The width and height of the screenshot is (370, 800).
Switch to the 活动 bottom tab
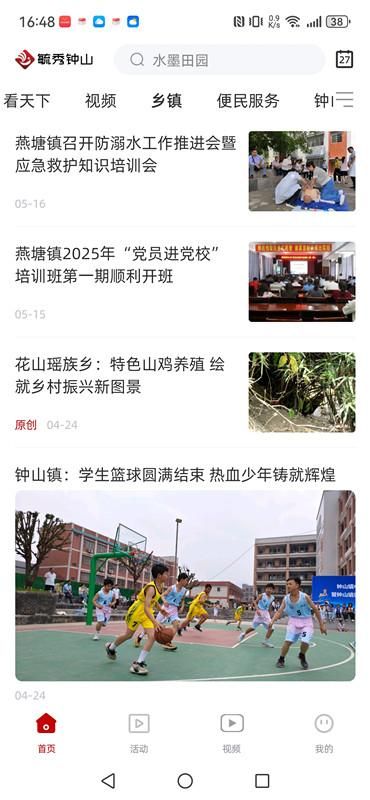pos(139,733)
